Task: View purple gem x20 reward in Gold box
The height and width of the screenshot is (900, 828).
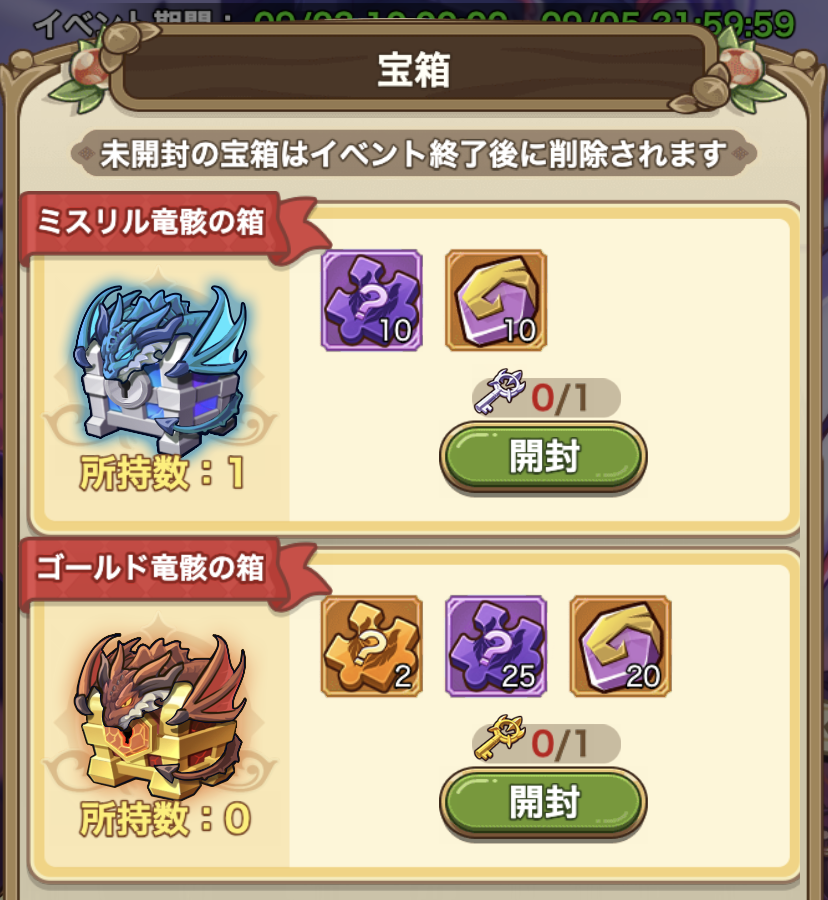Action: (619, 646)
